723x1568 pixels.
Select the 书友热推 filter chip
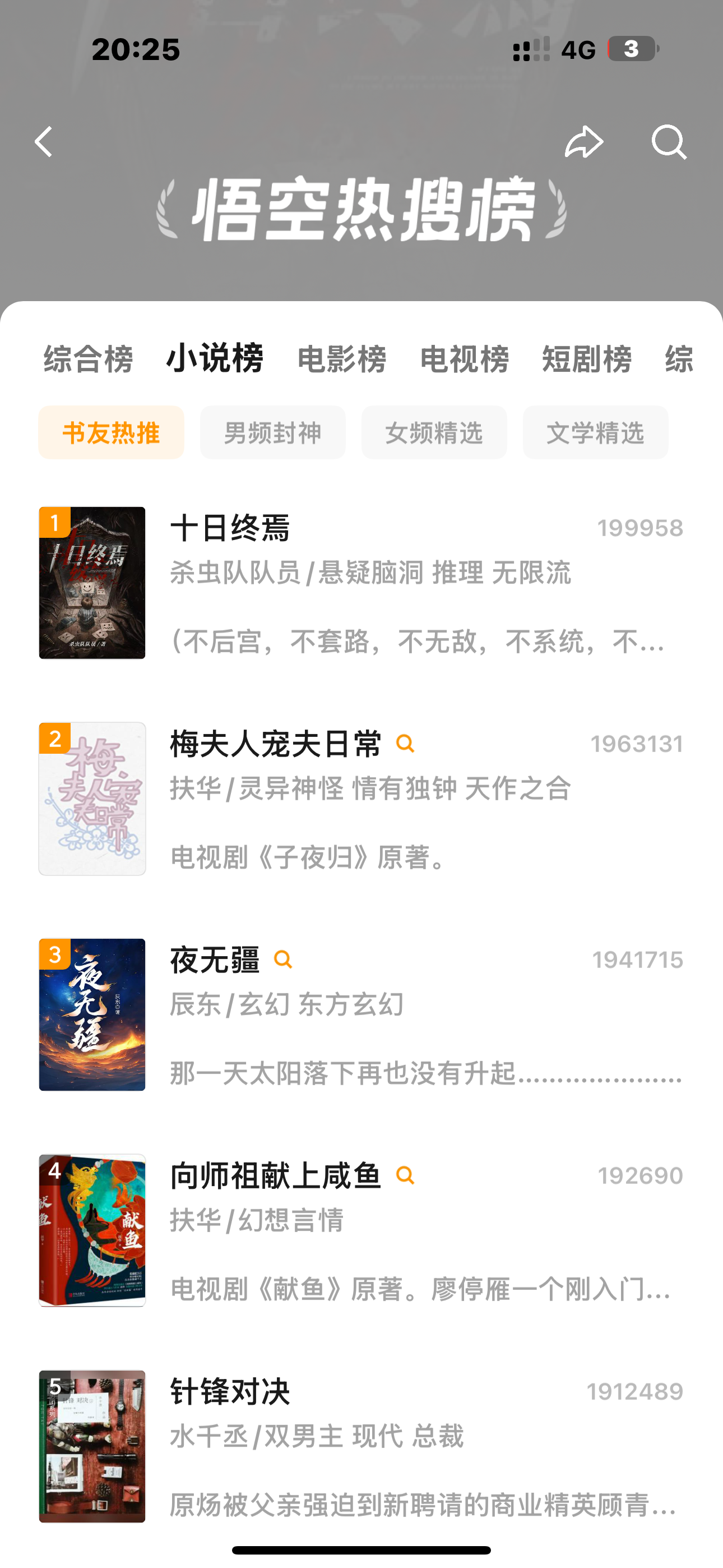coord(112,433)
